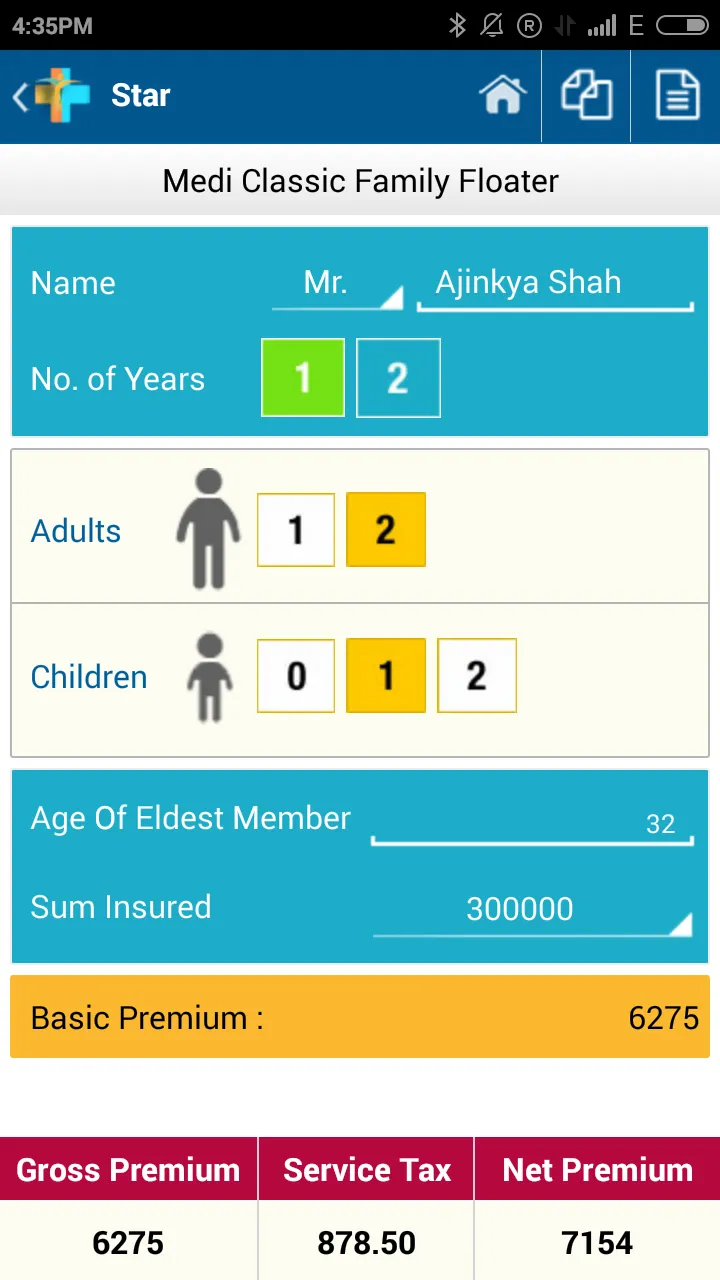Set Adults to 1

point(296,530)
